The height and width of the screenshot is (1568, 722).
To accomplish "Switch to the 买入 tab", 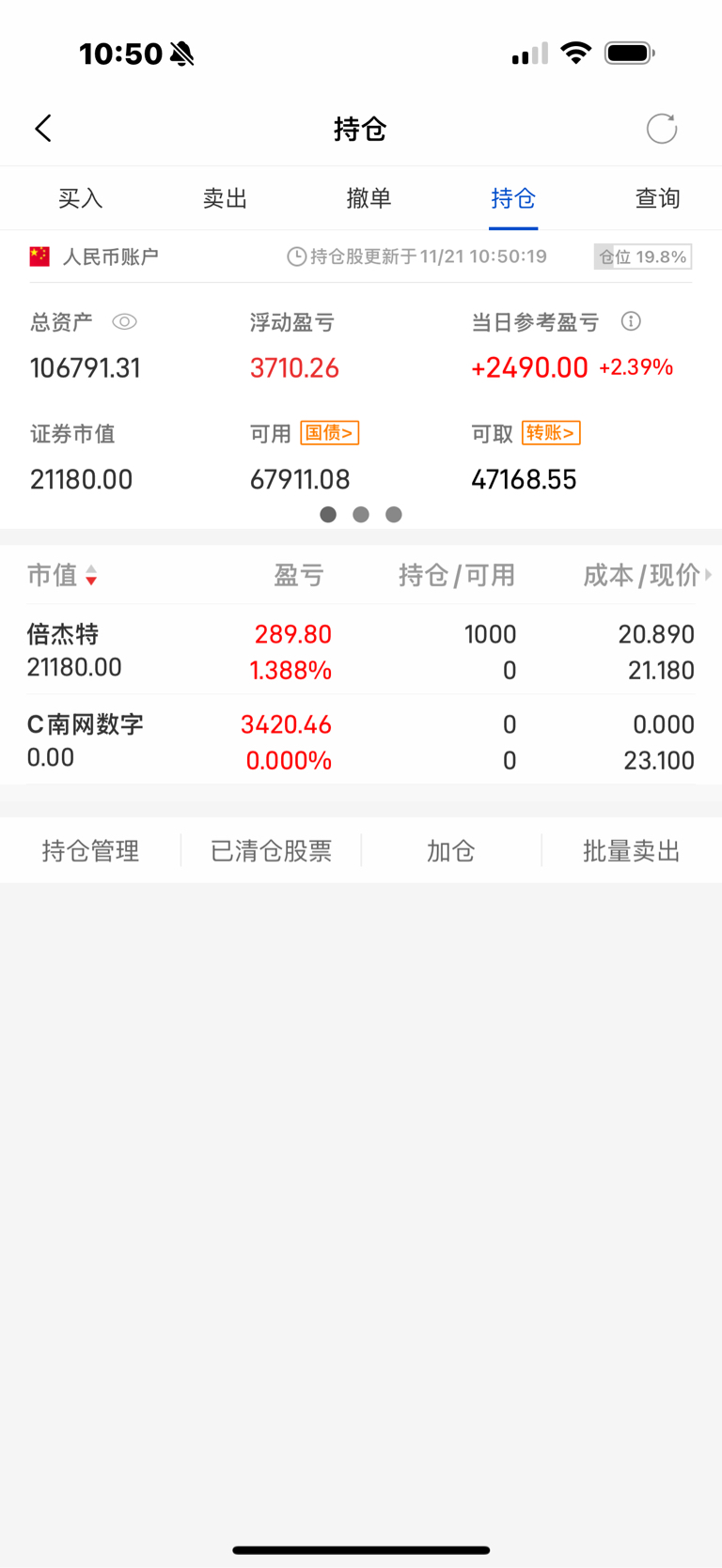I will coord(80,198).
